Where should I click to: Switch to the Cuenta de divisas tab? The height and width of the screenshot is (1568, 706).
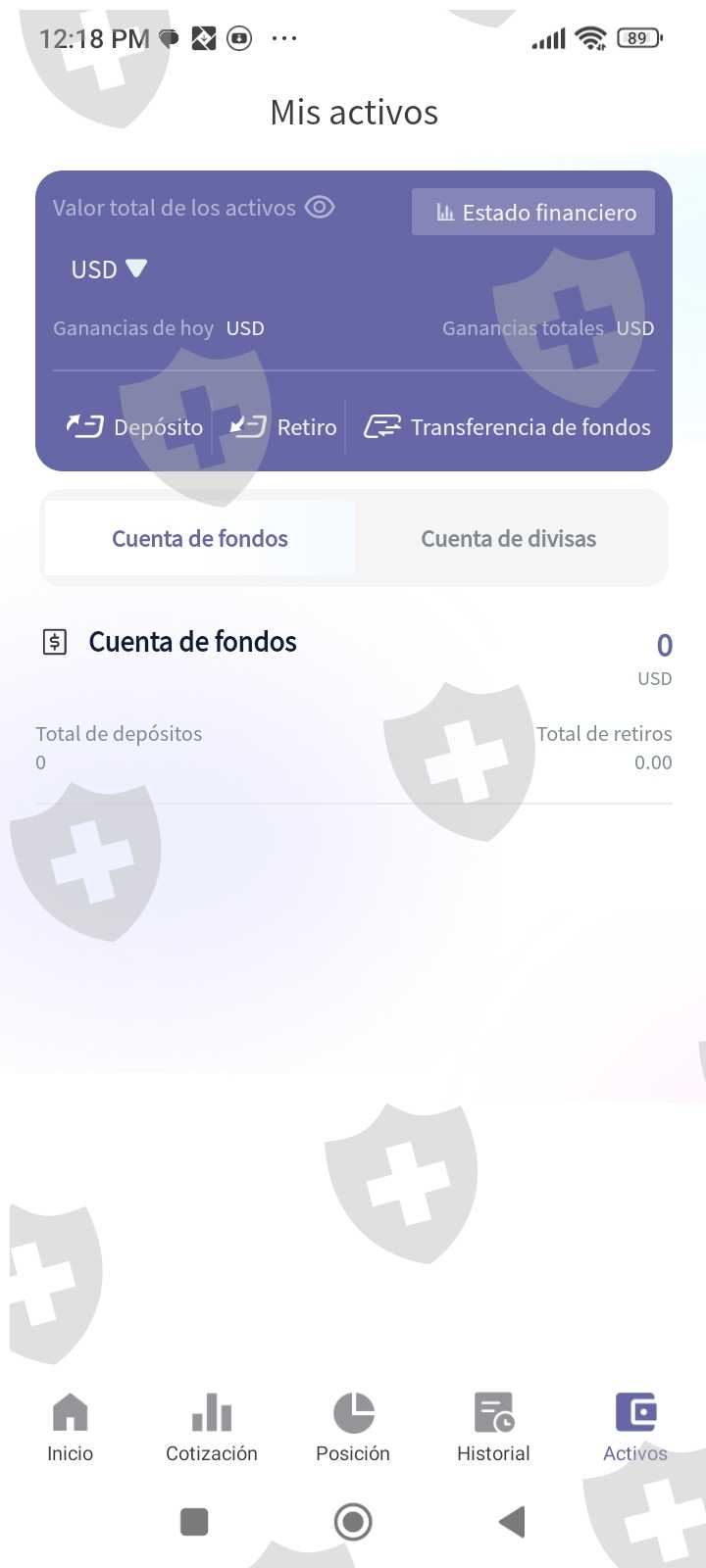[x=508, y=538]
